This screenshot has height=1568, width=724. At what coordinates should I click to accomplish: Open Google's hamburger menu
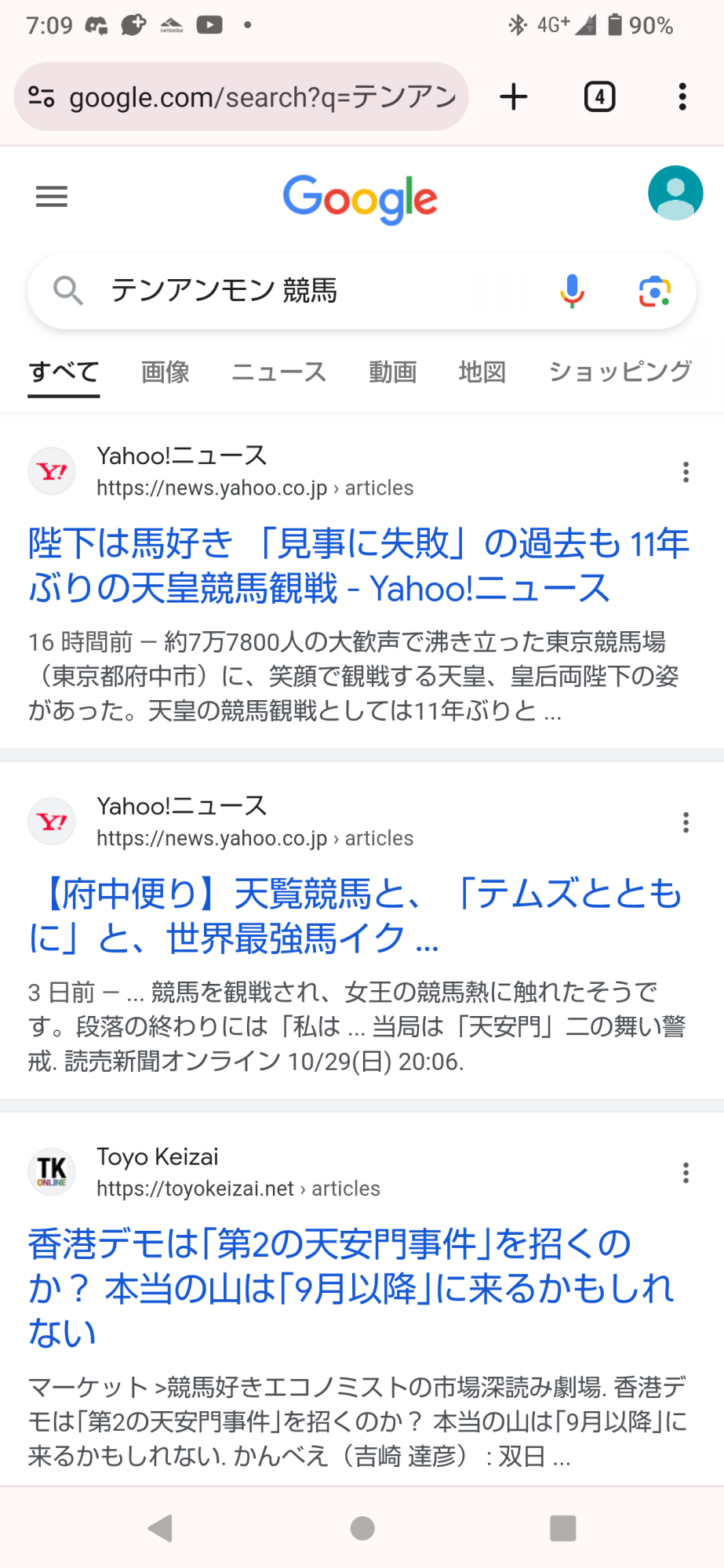[52, 196]
